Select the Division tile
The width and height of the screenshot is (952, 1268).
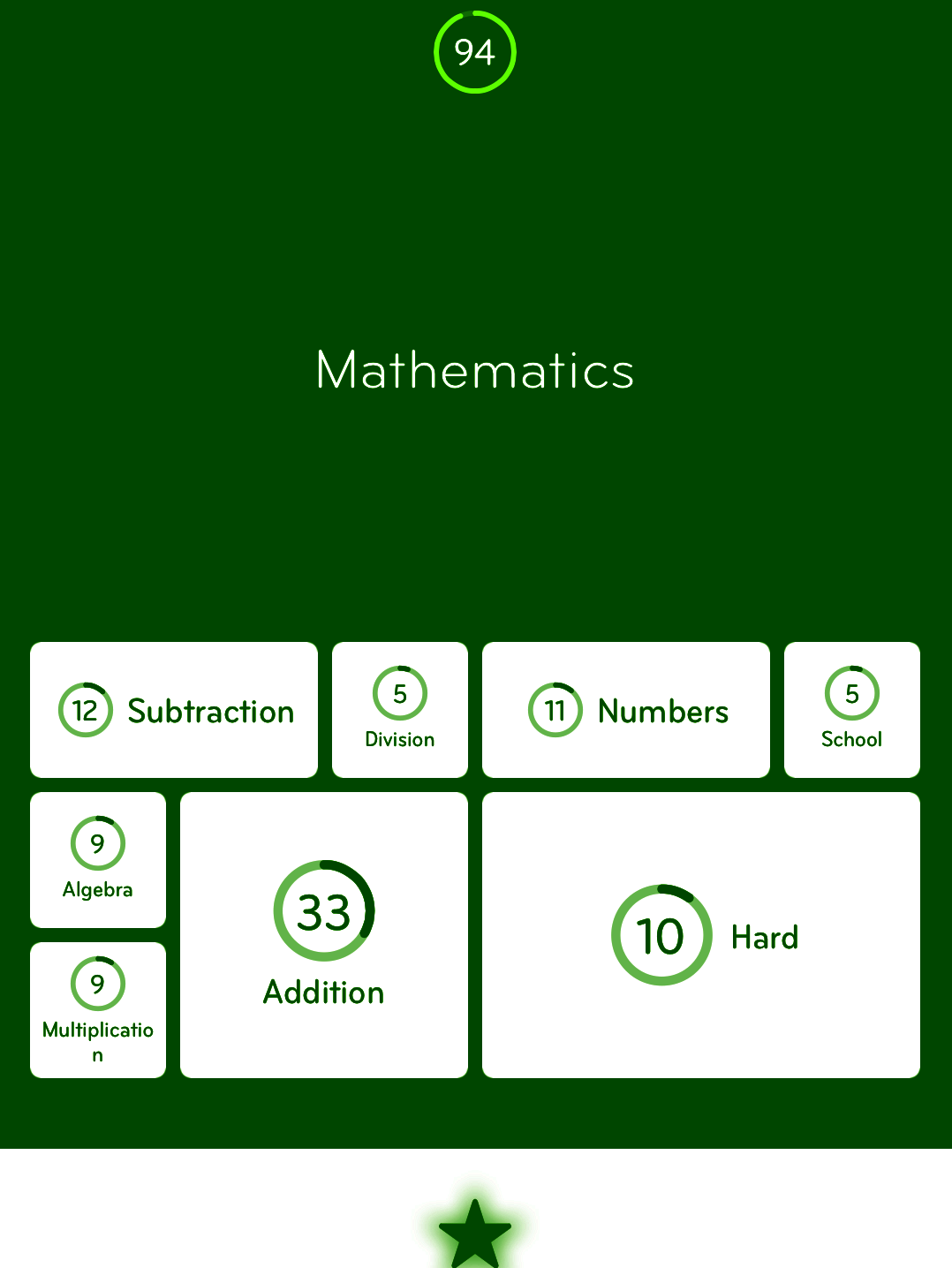click(400, 710)
